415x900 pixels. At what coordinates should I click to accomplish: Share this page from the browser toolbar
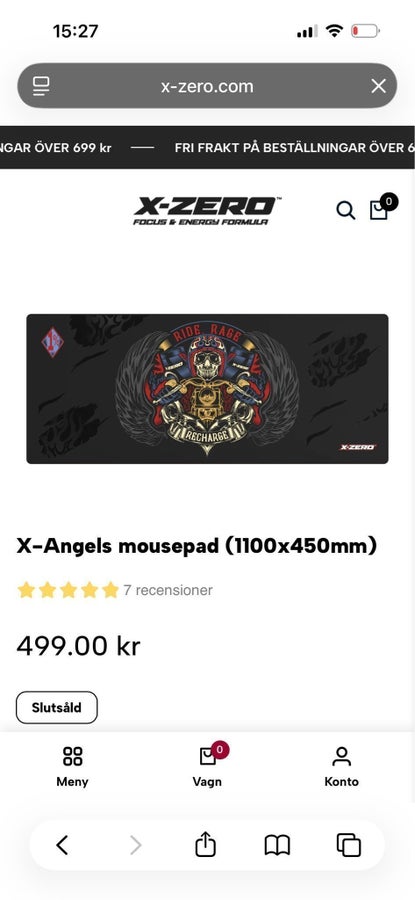pyautogui.click(x=205, y=844)
